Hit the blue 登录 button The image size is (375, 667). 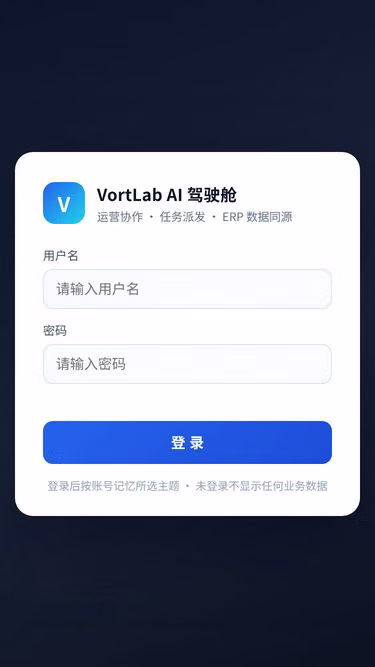coord(187,442)
